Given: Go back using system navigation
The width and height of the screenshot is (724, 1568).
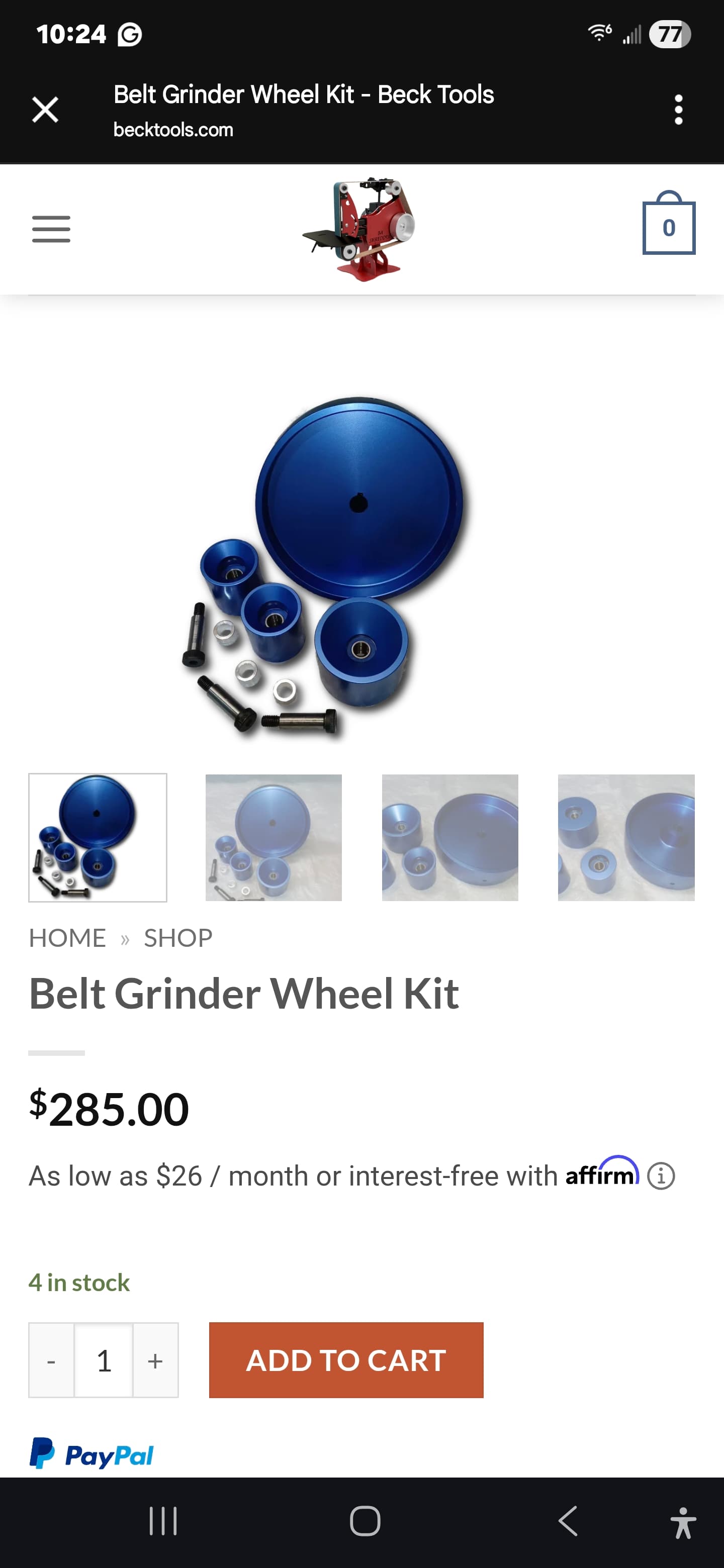Looking at the screenshot, I should click(x=568, y=1521).
